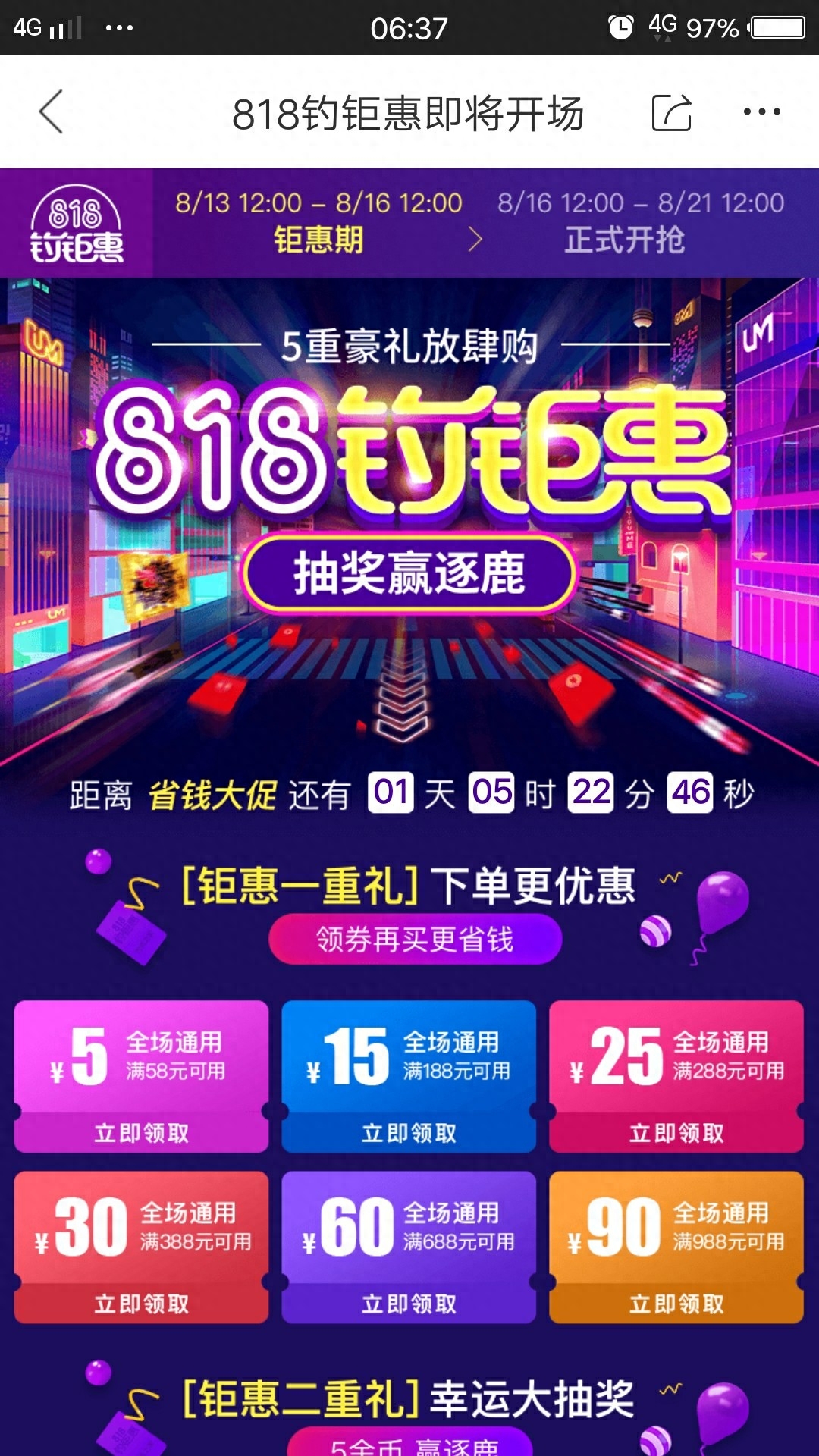The height and width of the screenshot is (1456, 819).
Task: Tap the 领券再买更省钱 button
Action: (415, 939)
